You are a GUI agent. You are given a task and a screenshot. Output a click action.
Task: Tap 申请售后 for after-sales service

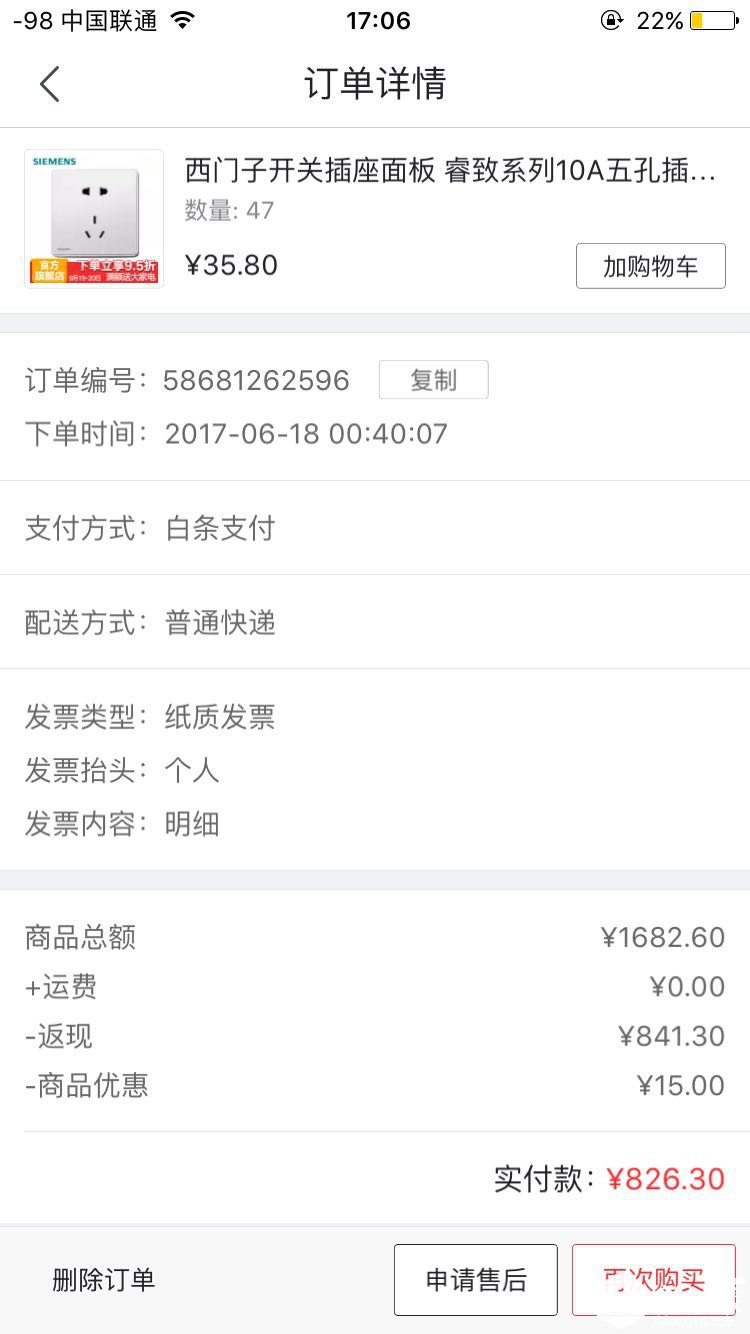point(475,1279)
